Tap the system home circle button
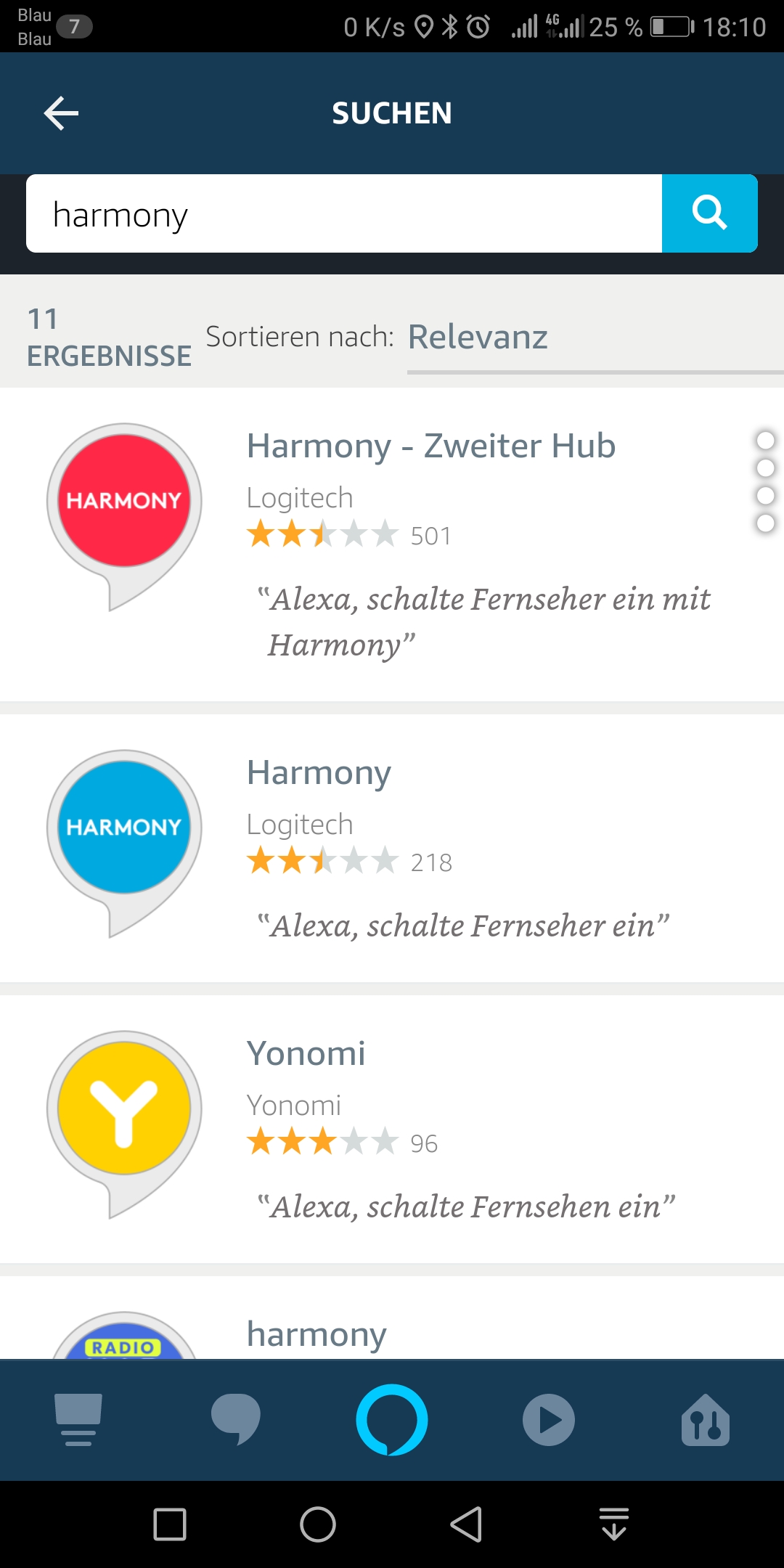Image resolution: width=784 pixels, height=1568 pixels. click(318, 1524)
